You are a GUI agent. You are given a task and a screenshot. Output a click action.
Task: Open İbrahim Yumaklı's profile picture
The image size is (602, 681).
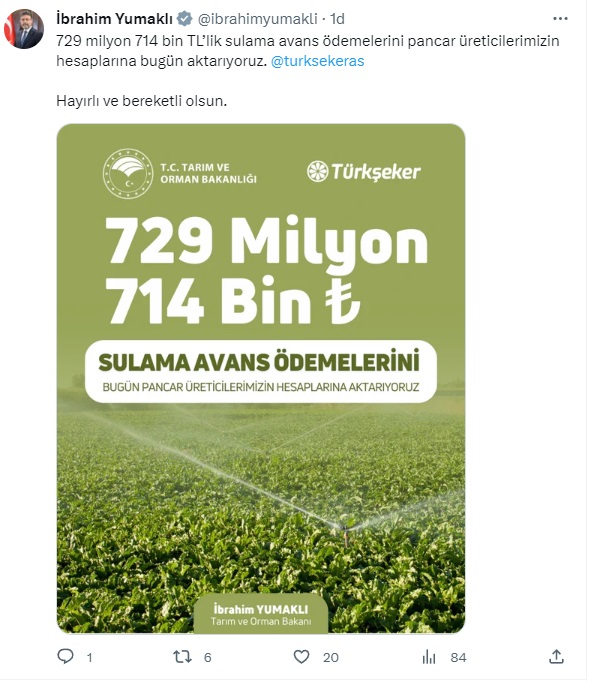click(27, 30)
